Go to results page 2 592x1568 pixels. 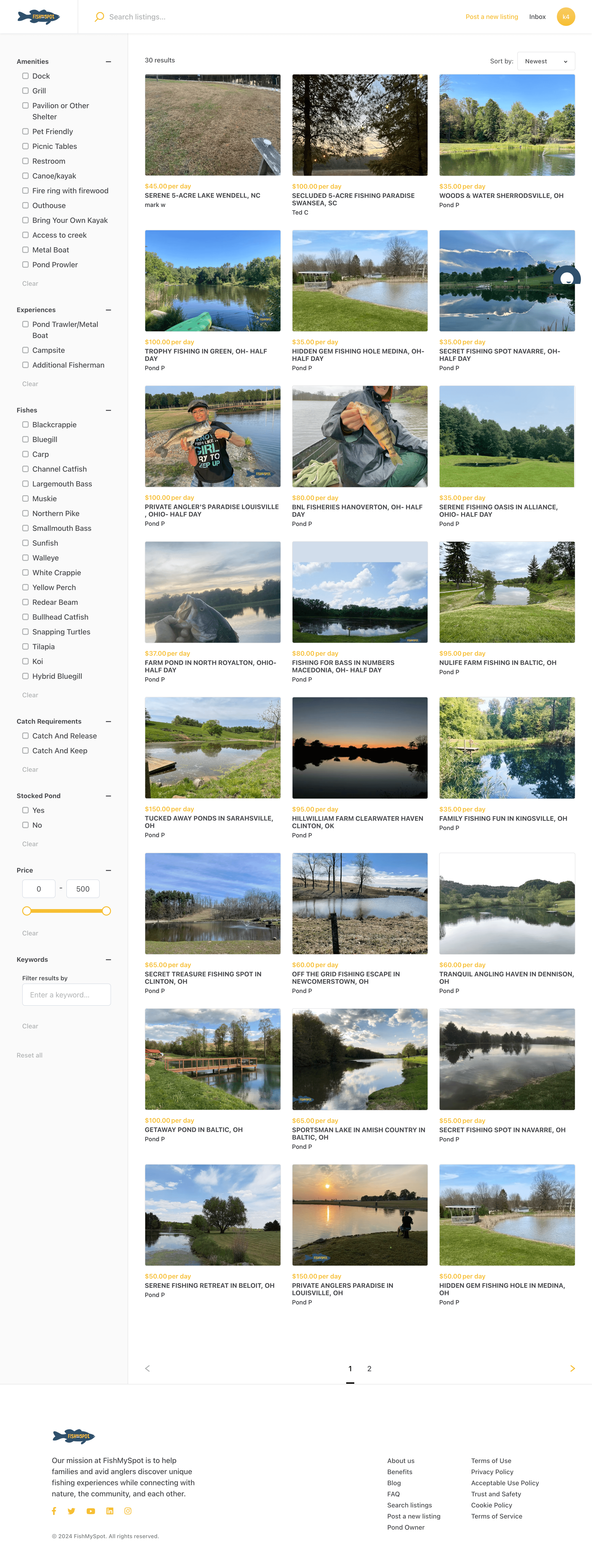[369, 1368]
